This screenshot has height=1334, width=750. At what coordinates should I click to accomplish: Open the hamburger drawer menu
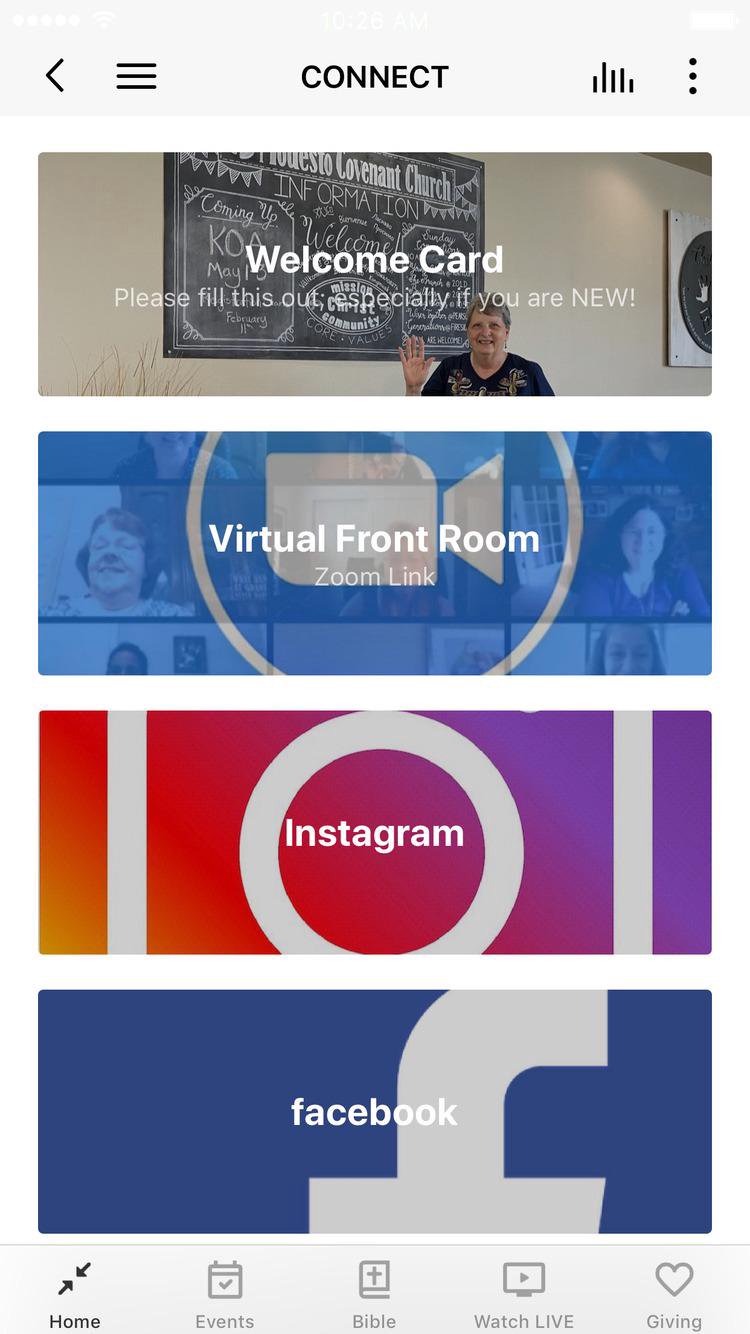click(136, 76)
